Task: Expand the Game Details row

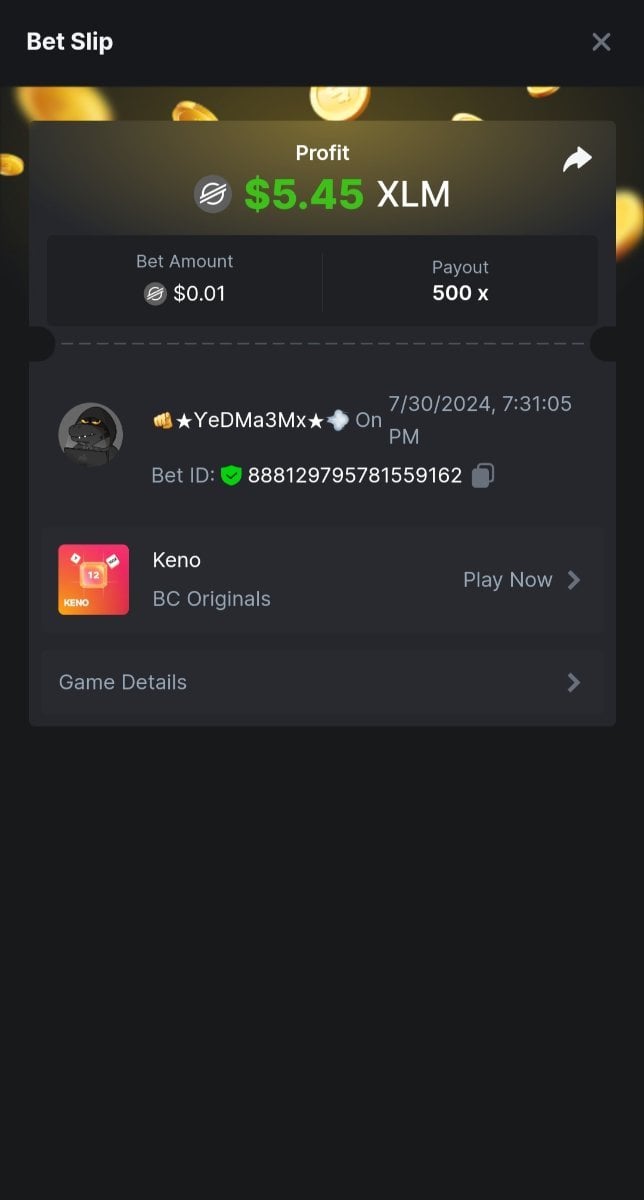Action: point(321,683)
